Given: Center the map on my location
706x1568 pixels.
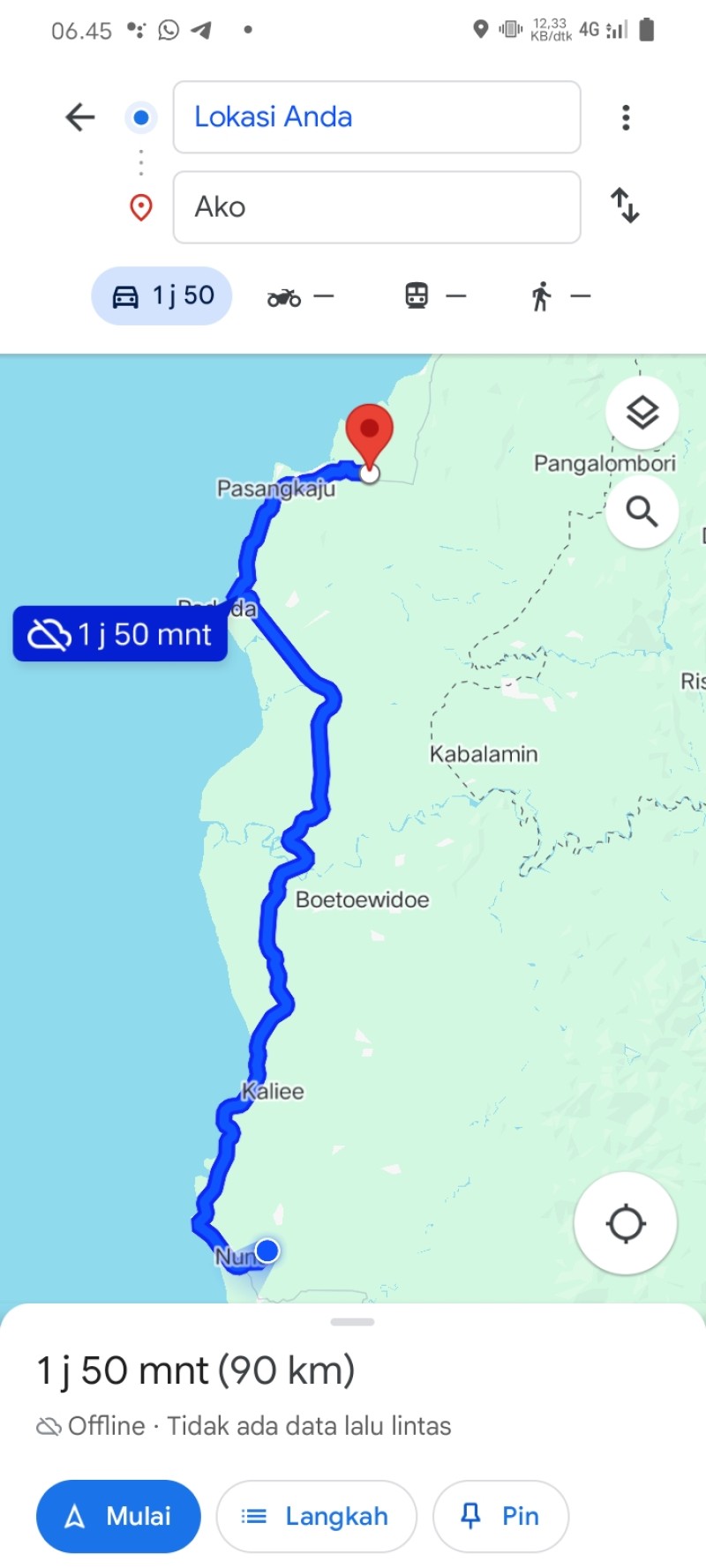Looking at the screenshot, I should click(x=626, y=1223).
